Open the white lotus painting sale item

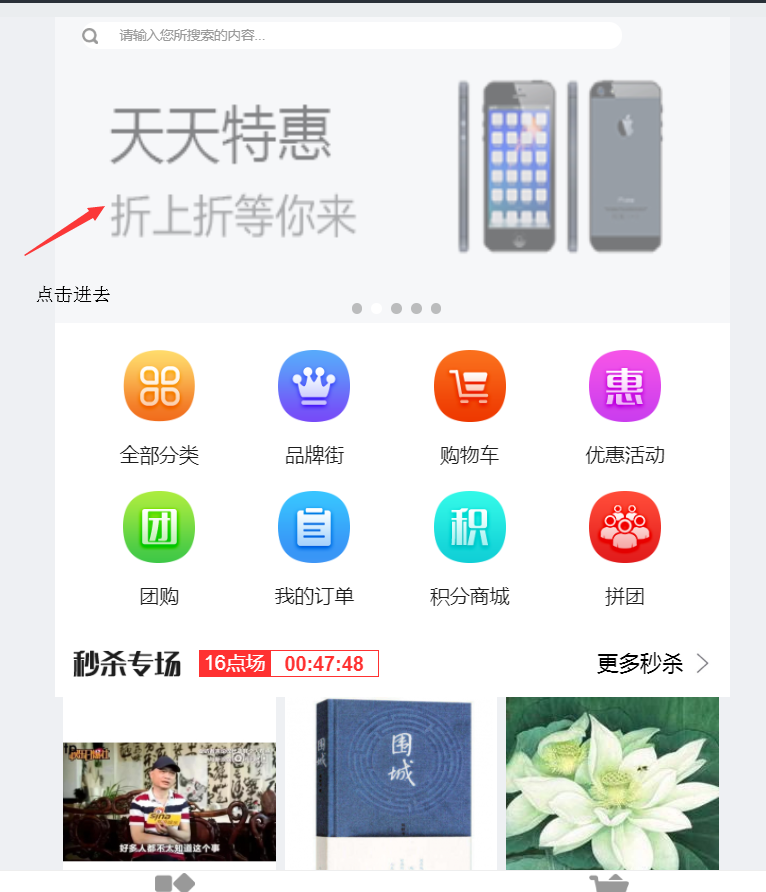pos(612,783)
